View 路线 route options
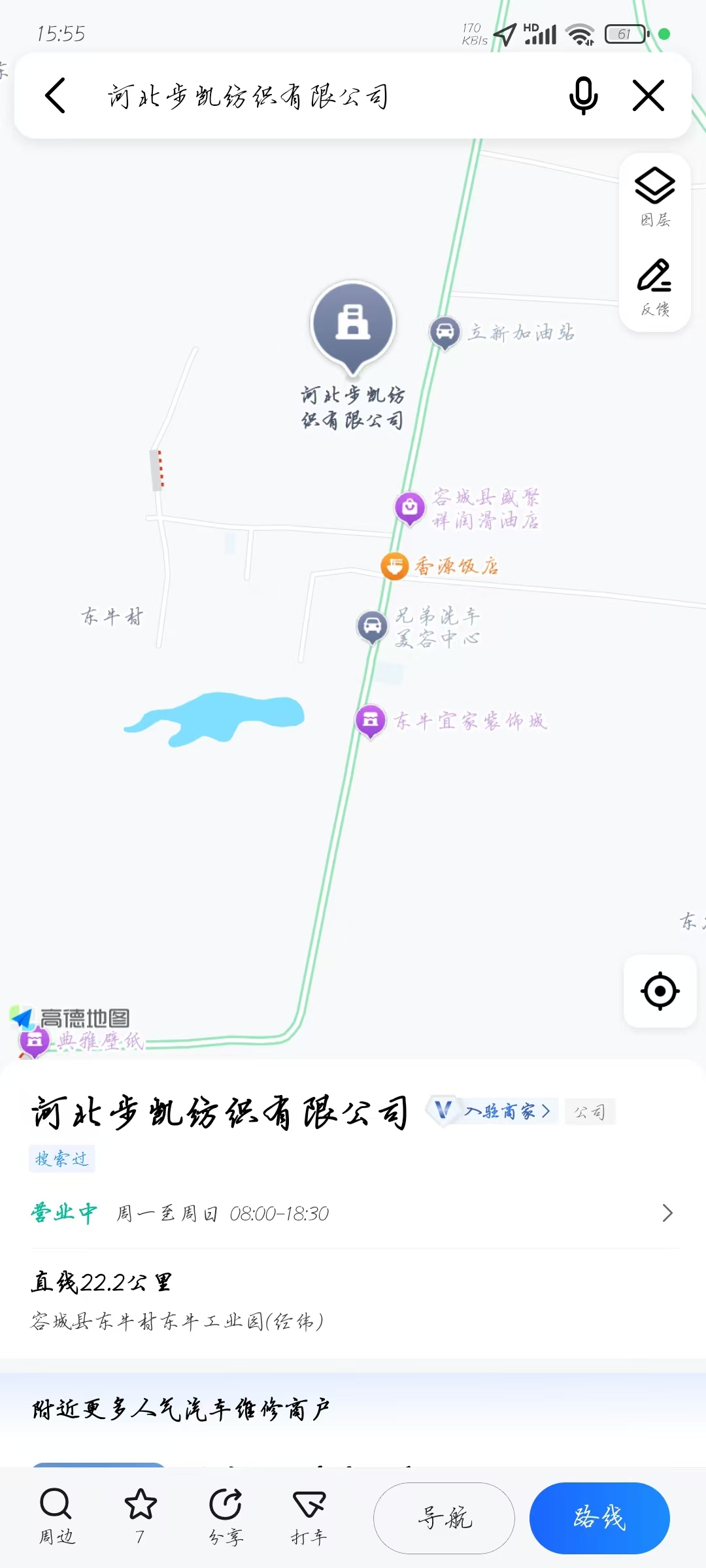Screen dimensions: 706x1568 pyautogui.click(x=599, y=1518)
